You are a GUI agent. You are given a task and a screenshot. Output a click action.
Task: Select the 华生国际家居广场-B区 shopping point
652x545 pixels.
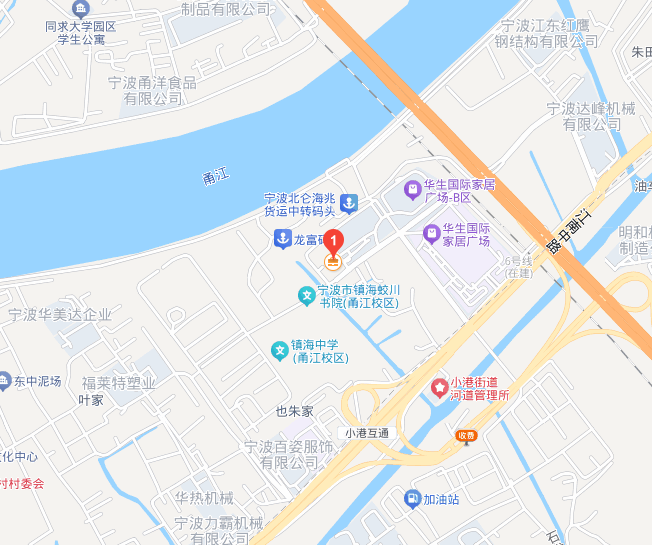pyautogui.click(x=411, y=188)
